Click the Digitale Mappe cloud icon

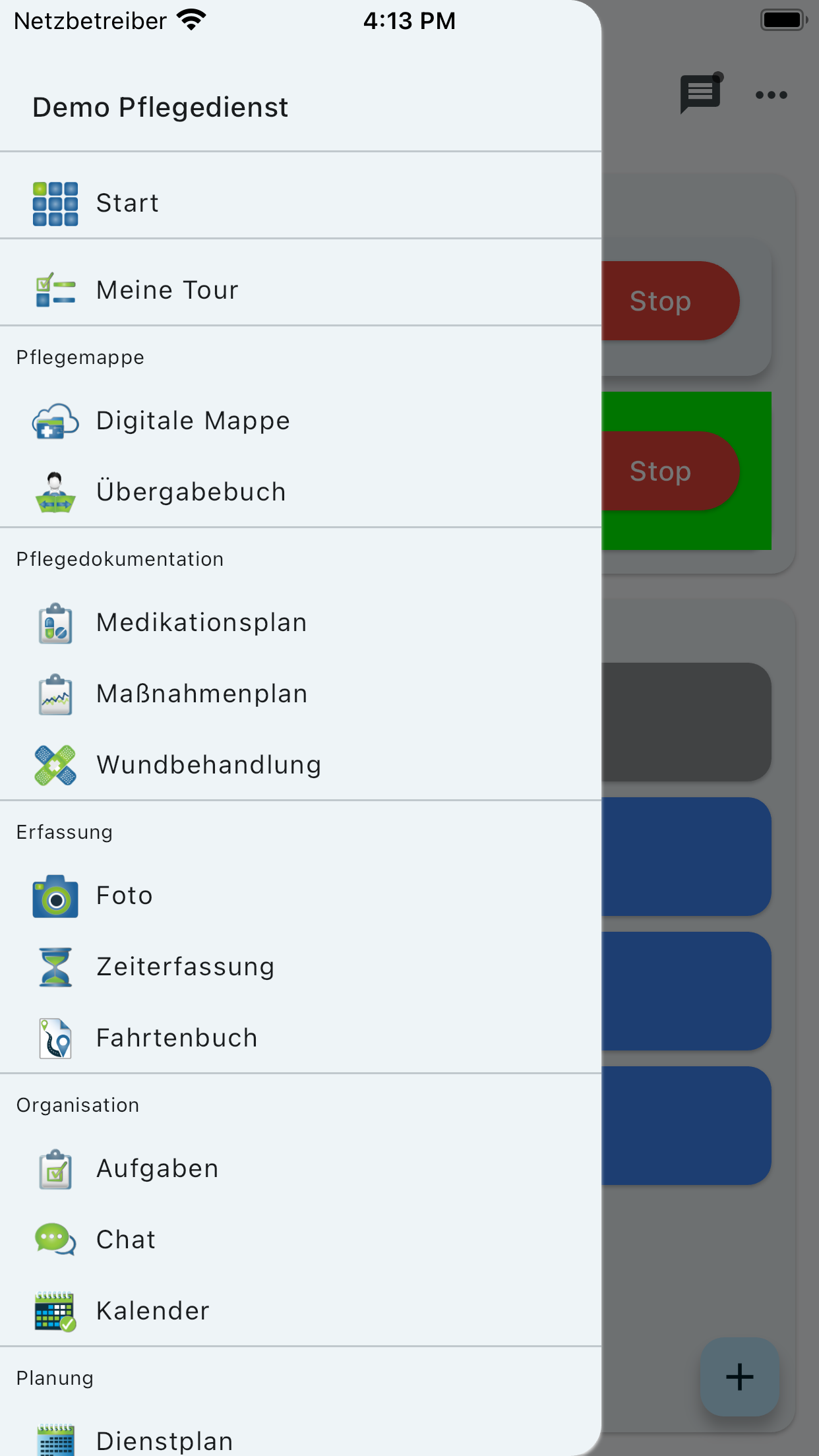coord(55,420)
